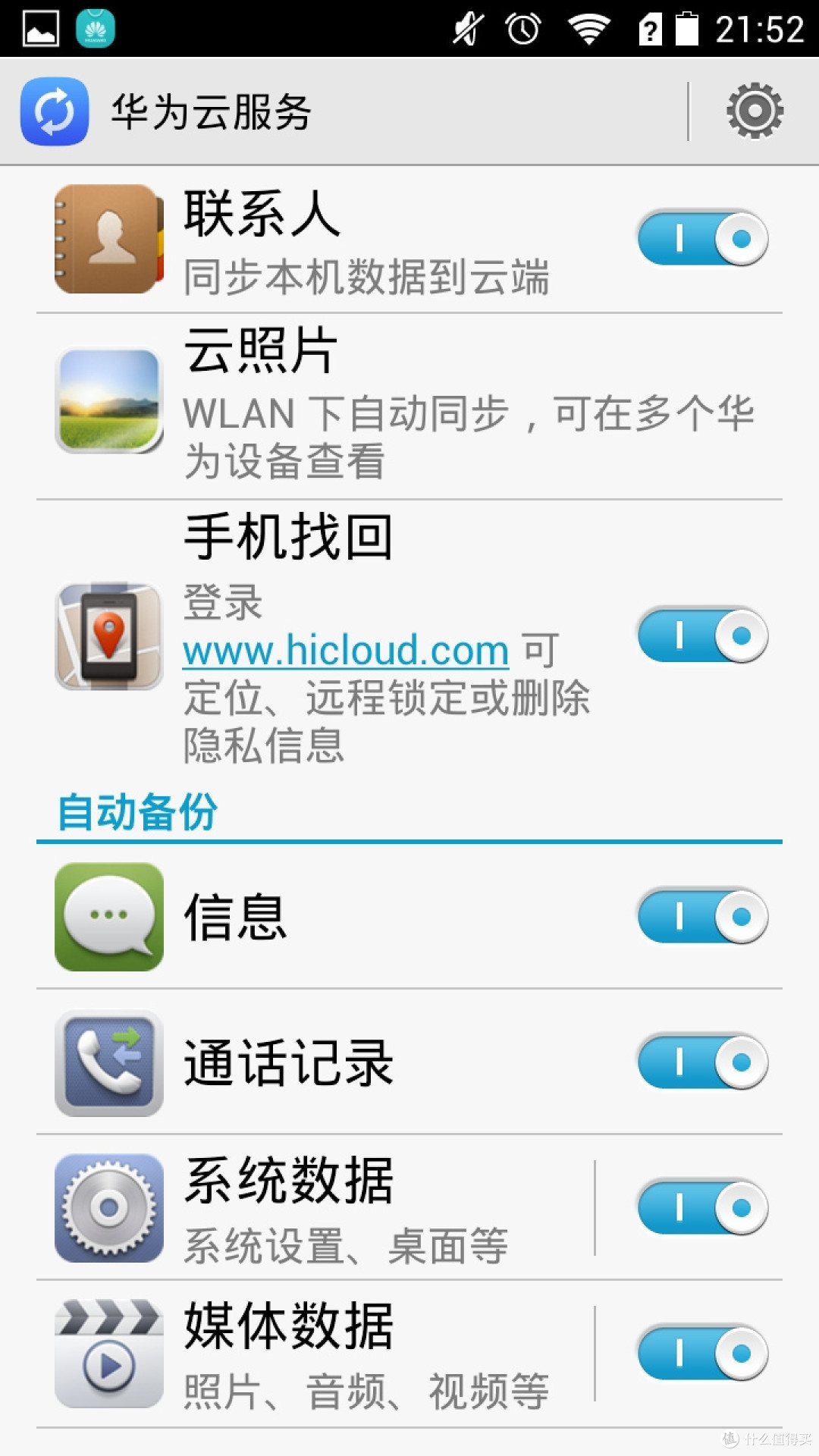Open the www.hicloud.com link
This screenshot has height=1456, width=819.
point(346,651)
